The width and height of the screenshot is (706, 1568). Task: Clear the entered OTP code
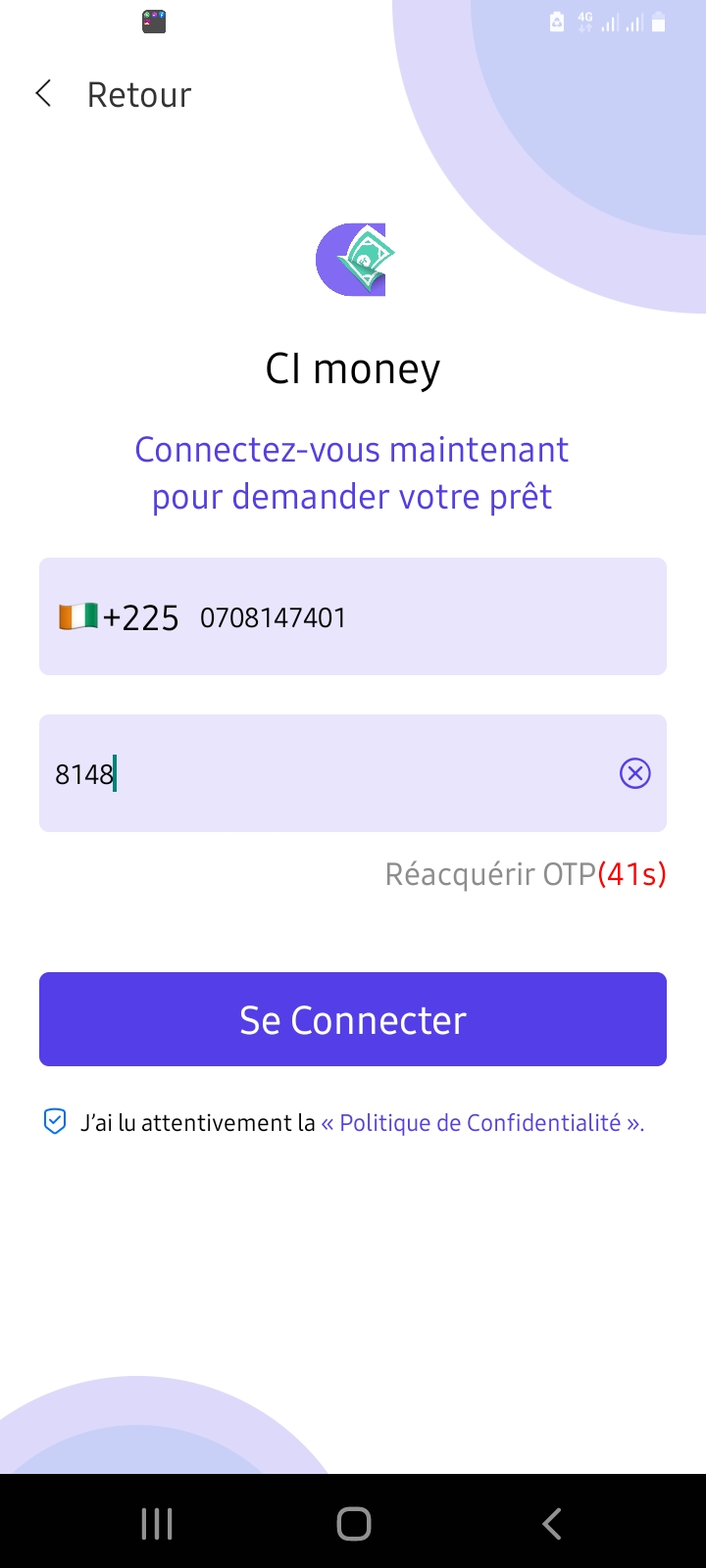[x=635, y=773]
